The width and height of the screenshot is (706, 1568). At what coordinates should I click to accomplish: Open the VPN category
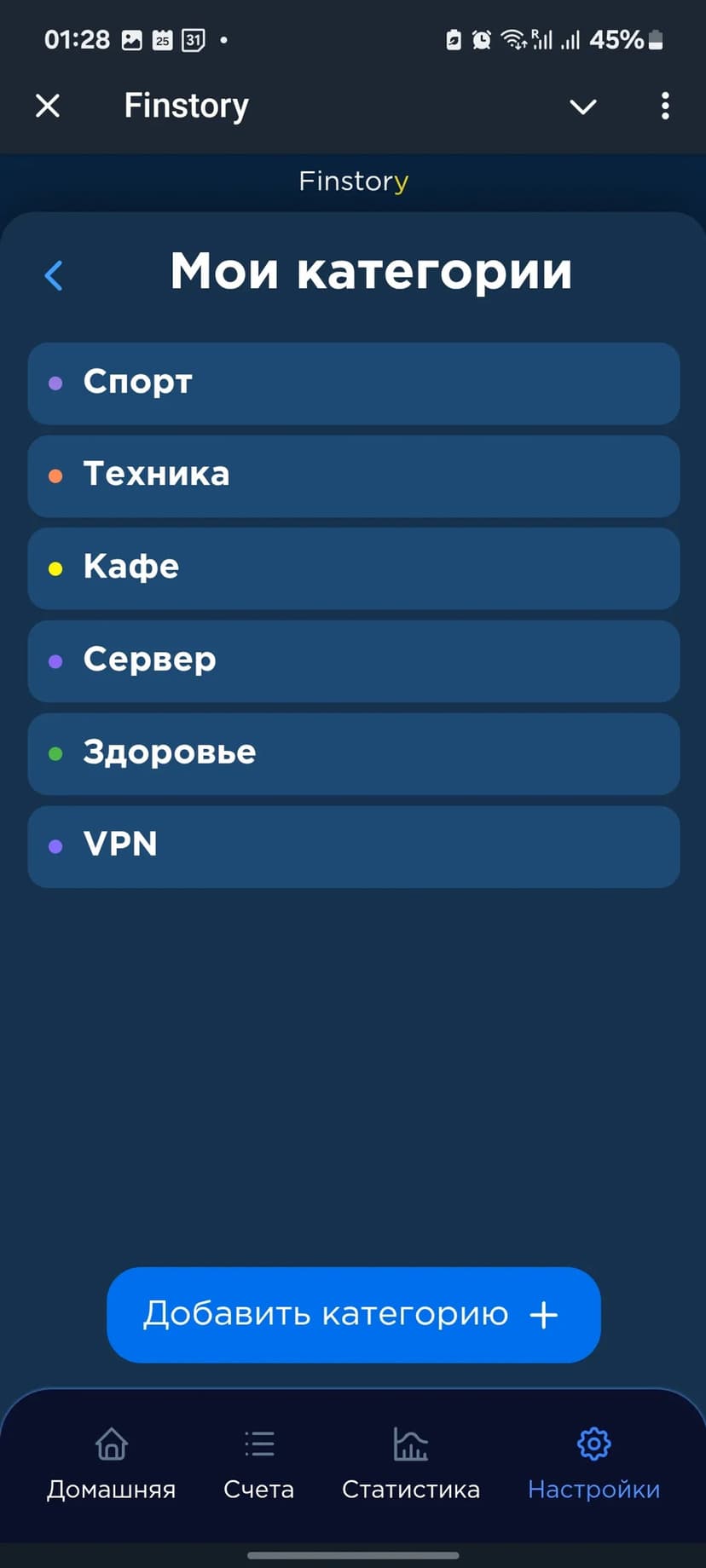[x=353, y=846]
